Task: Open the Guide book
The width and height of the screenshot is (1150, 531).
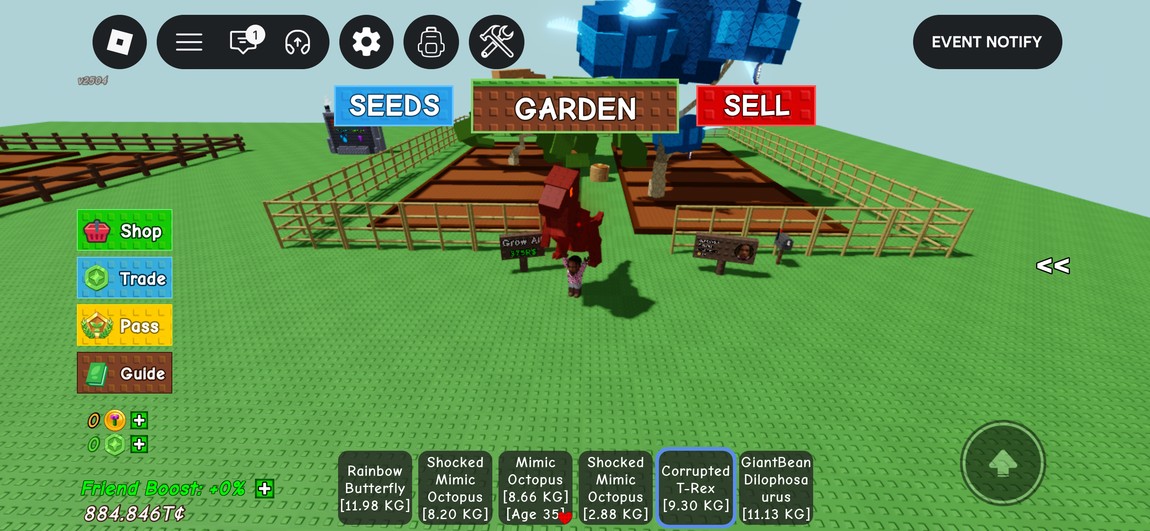Action: click(x=125, y=373)
